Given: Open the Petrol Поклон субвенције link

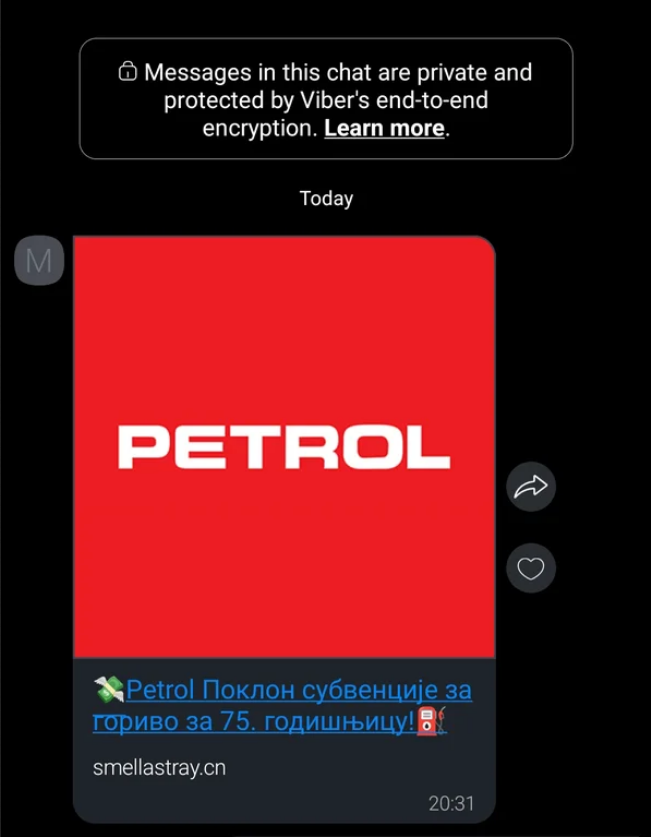Looking at the screenshot, I should (x=283, y=705).
